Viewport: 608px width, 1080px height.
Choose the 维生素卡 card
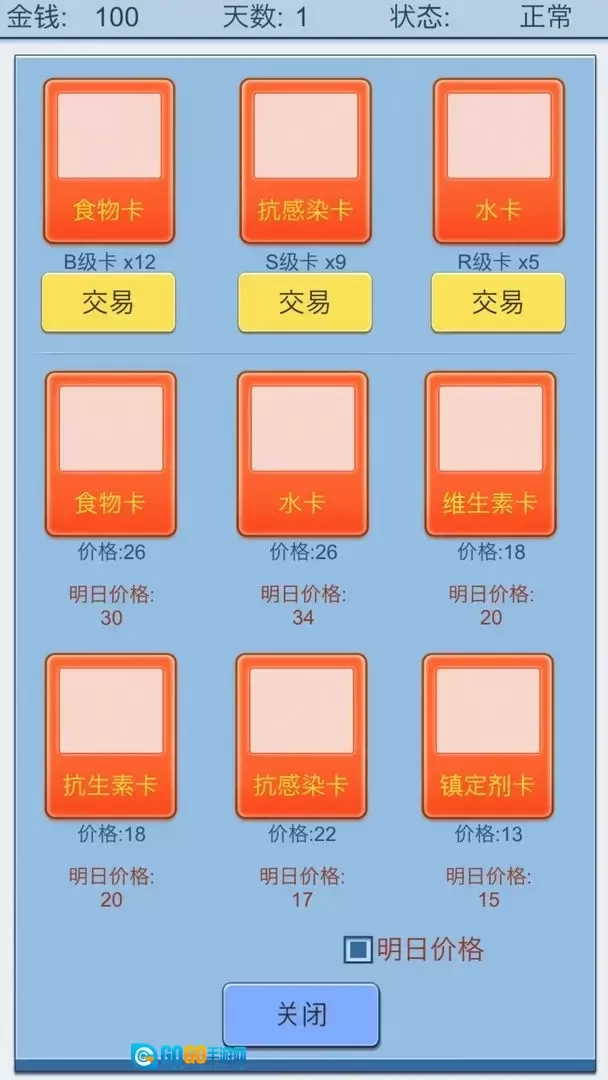[x=490, y=454]
